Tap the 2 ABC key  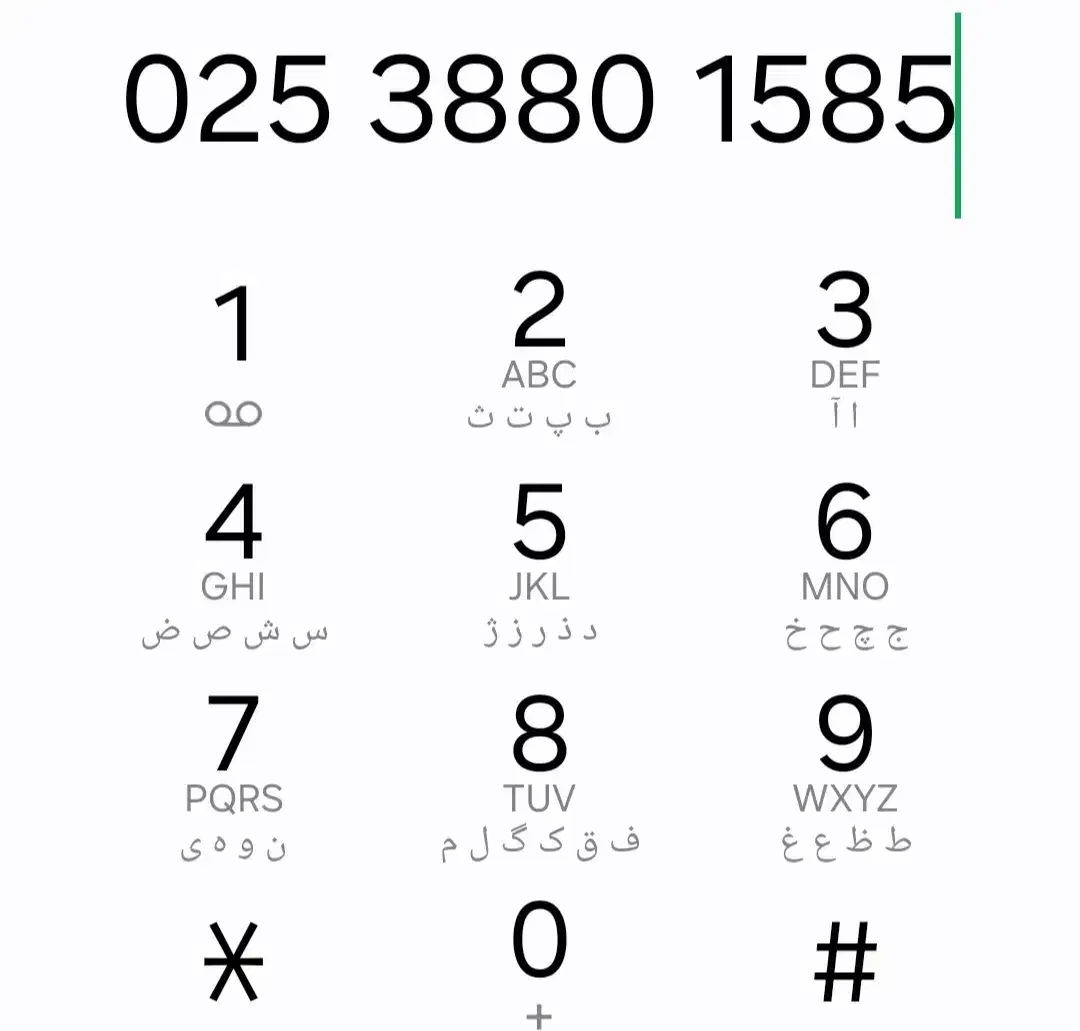pos(539,350)
